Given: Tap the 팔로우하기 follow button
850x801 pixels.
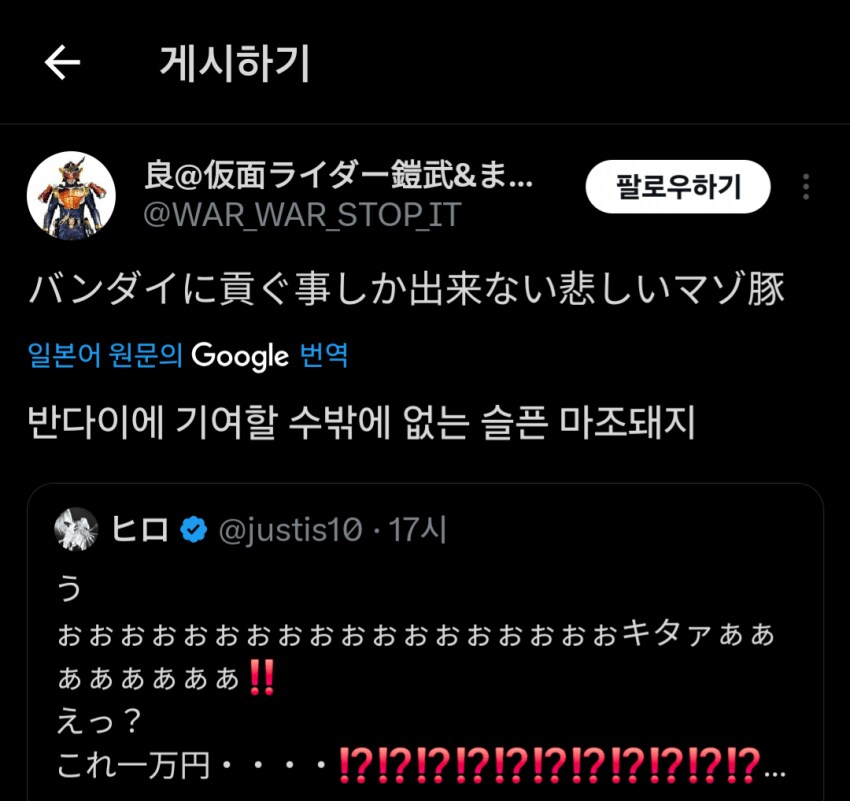Looking at the screenshot, I should click(678, 187).
